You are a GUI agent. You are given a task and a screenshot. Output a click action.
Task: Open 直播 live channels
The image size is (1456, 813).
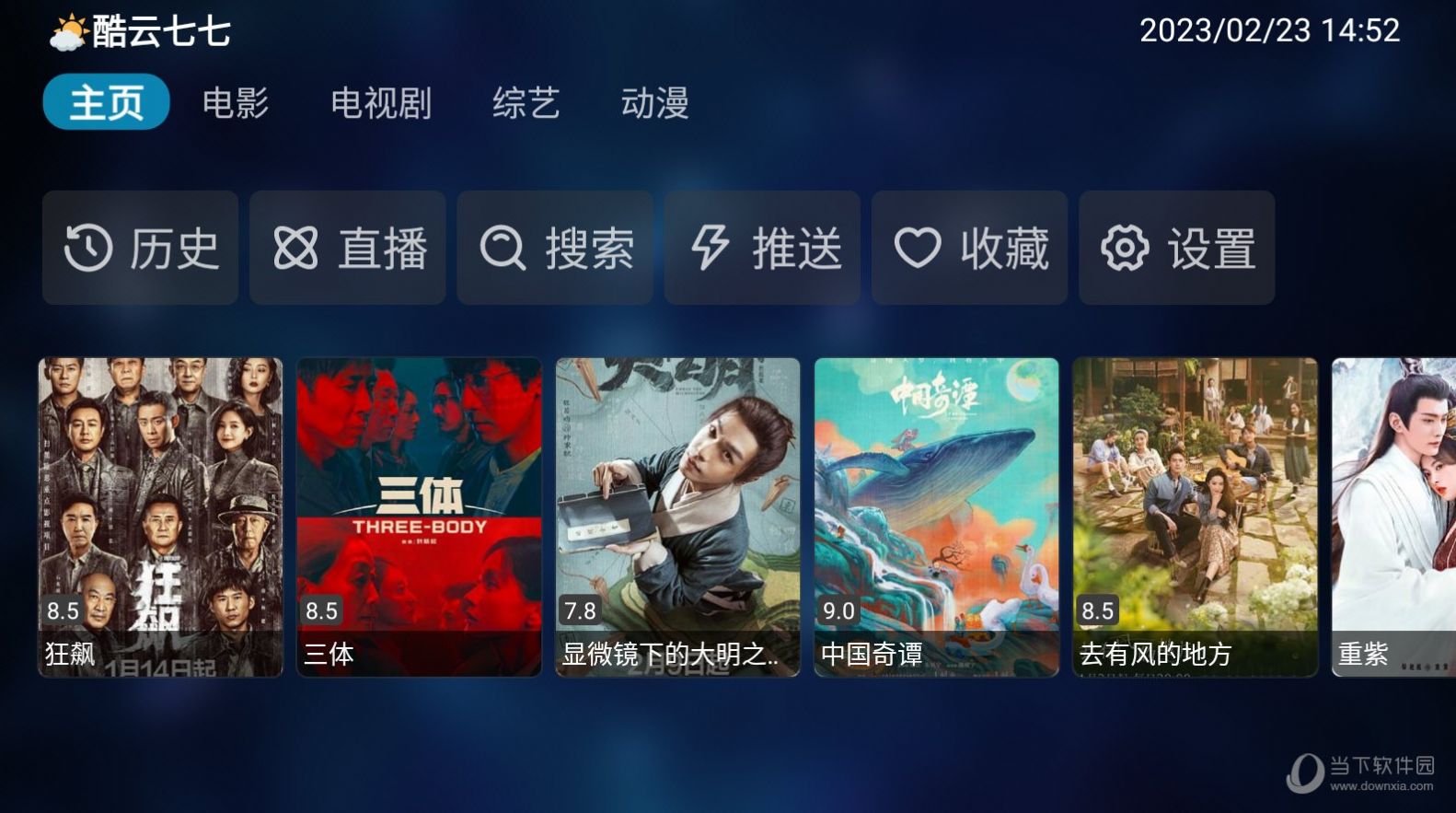point(348,248)
